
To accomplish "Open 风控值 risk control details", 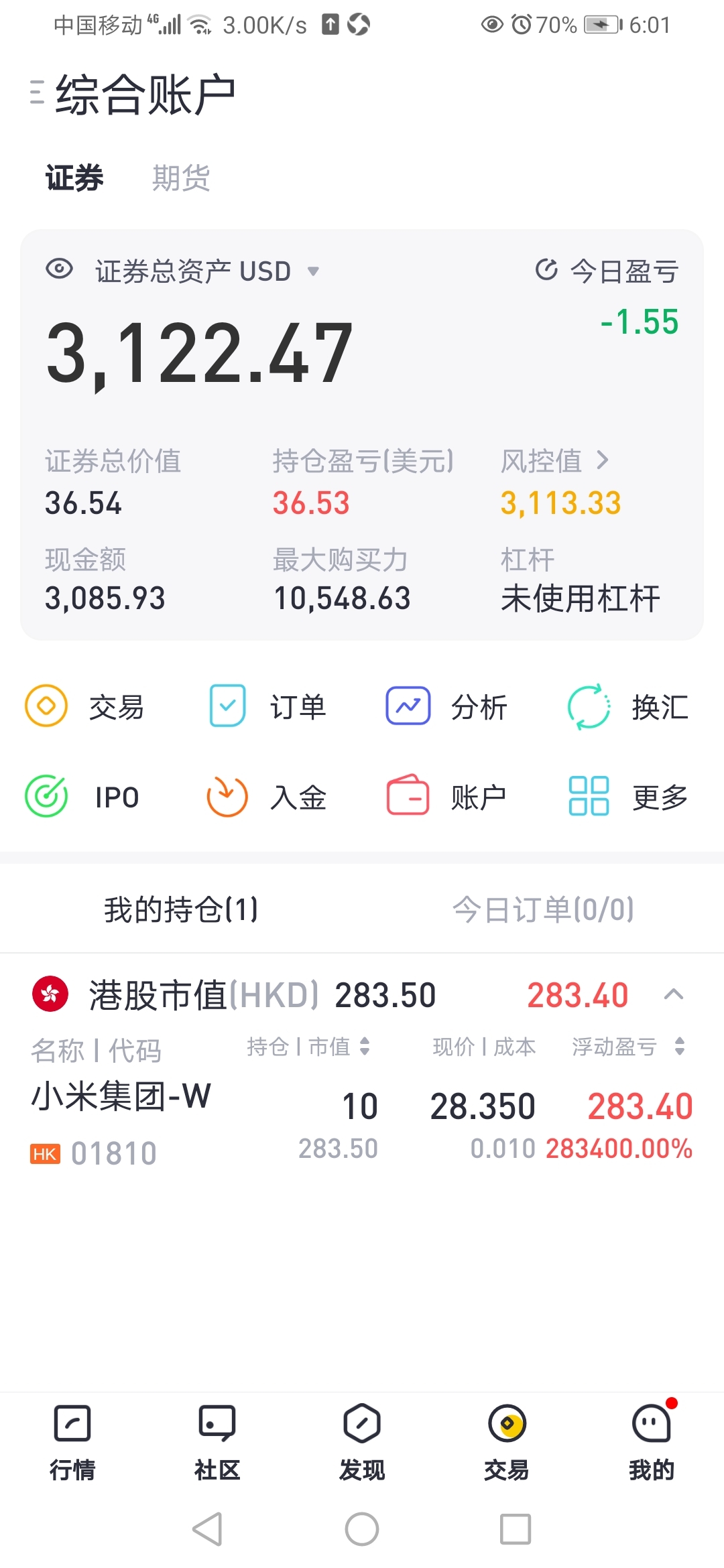I will coord(555,461).
